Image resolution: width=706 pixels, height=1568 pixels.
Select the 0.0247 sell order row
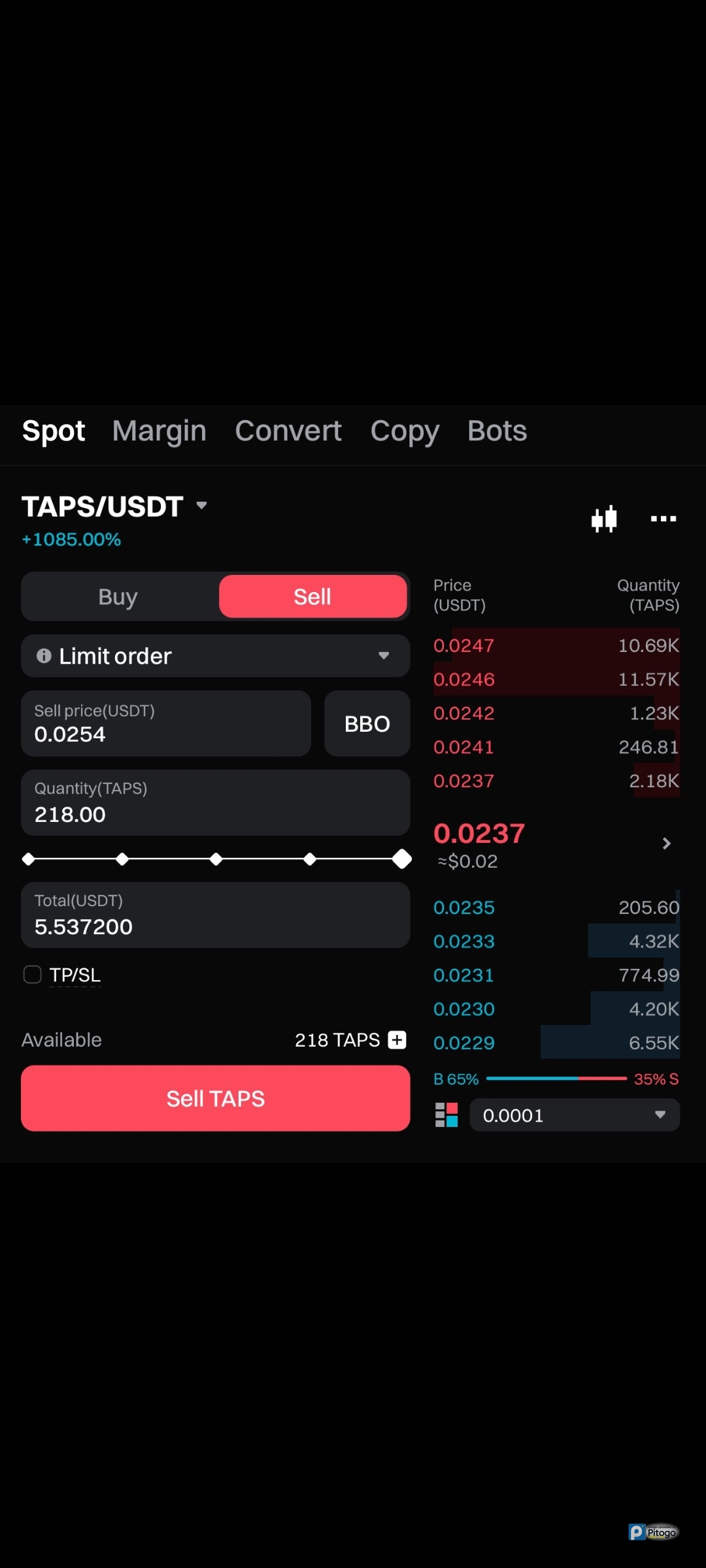[556, 645]
